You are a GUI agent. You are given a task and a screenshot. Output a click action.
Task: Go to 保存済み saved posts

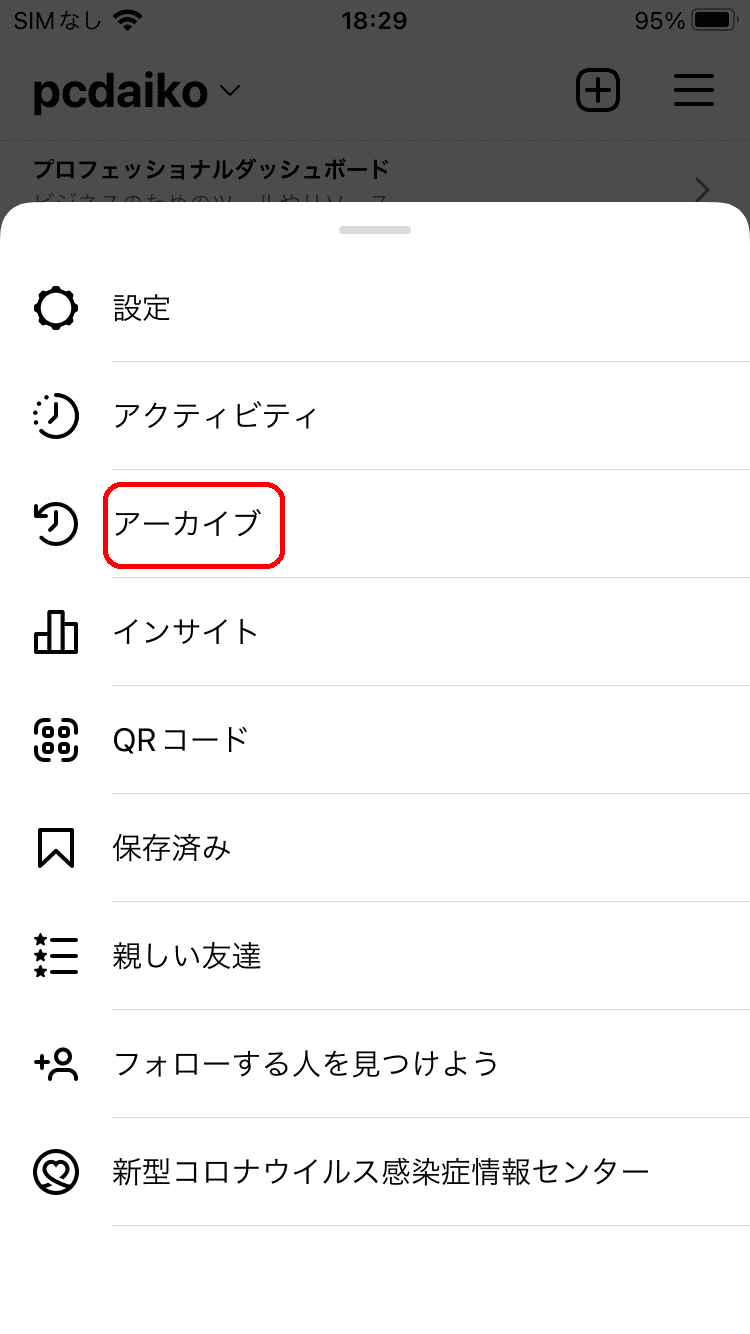click(375, 848)
